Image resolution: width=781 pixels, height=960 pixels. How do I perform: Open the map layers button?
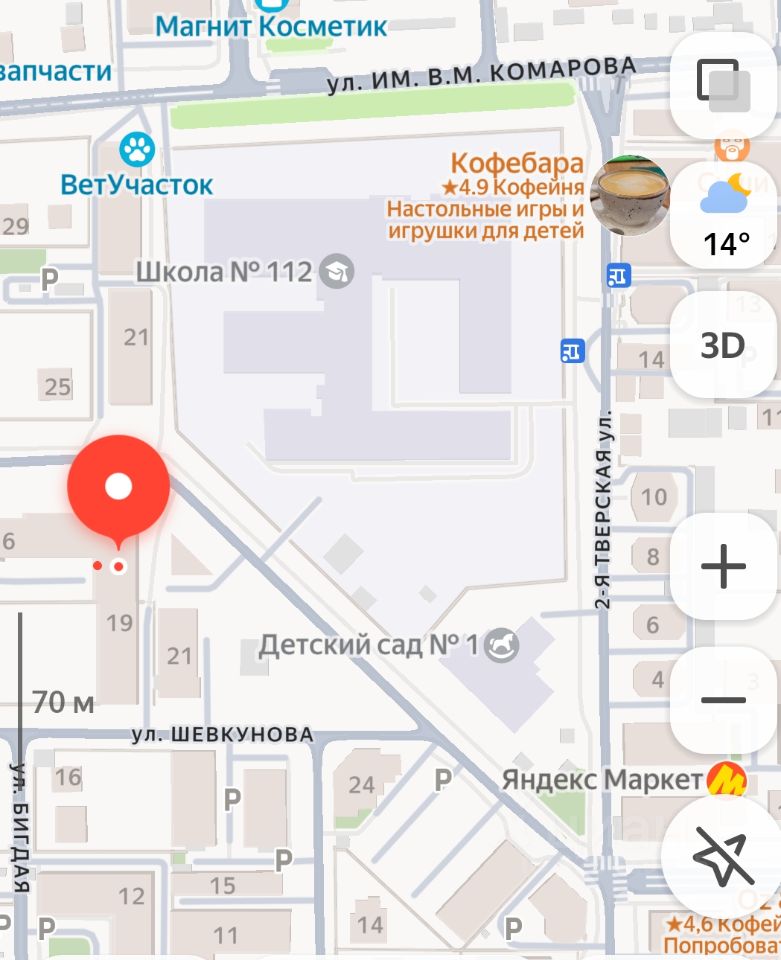pyautogui.click(x=724, y=85)
